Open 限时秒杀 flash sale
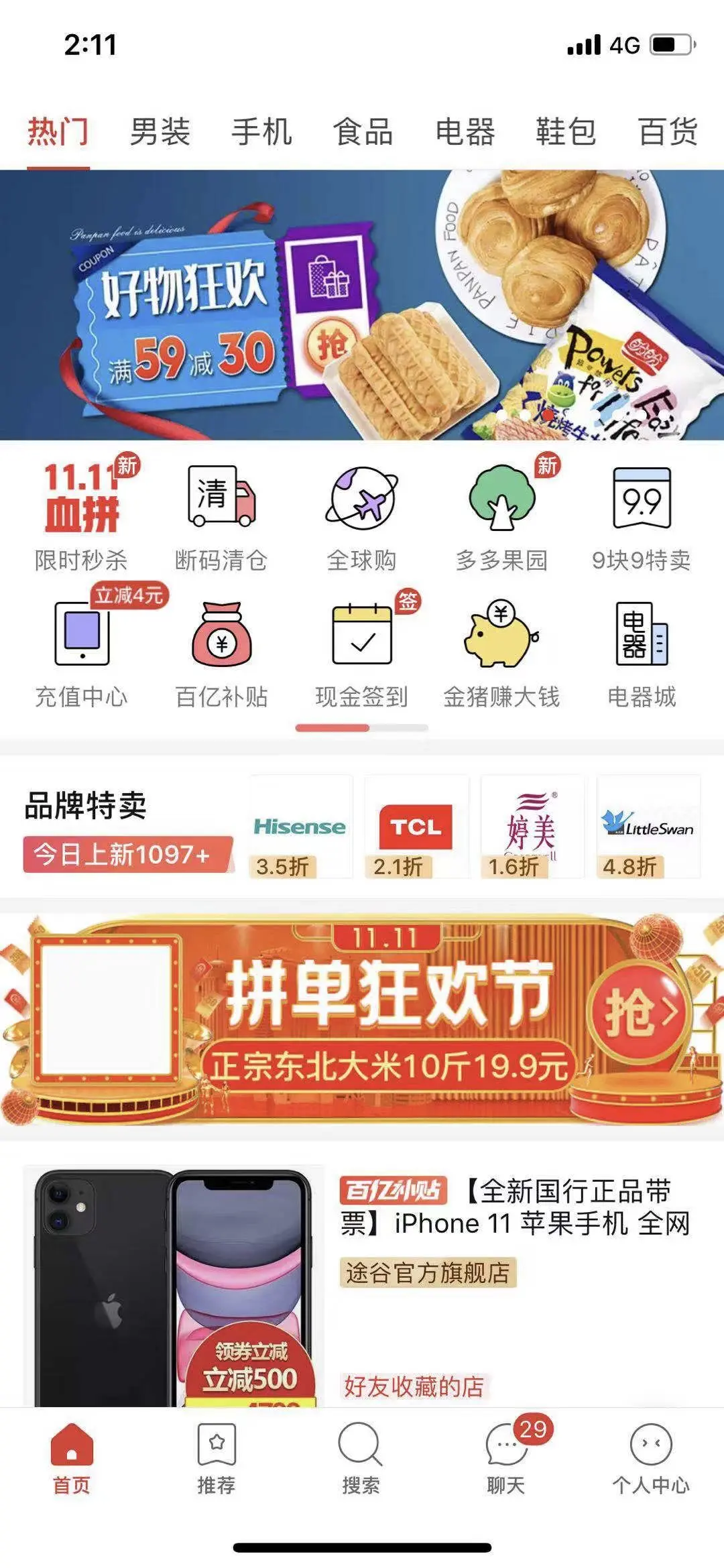The height and width of the screenshot is (1568, 724). 81,513
